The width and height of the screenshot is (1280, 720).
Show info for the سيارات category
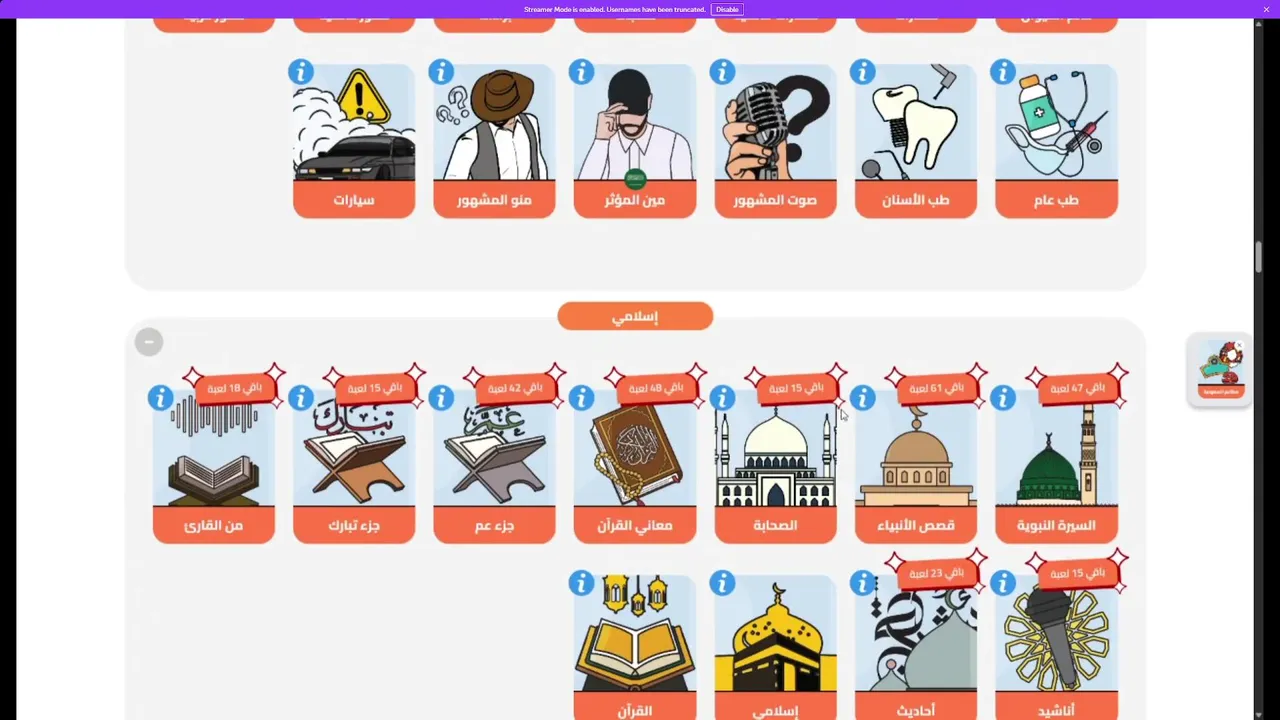pyautogui.click(x=301, y=72)
